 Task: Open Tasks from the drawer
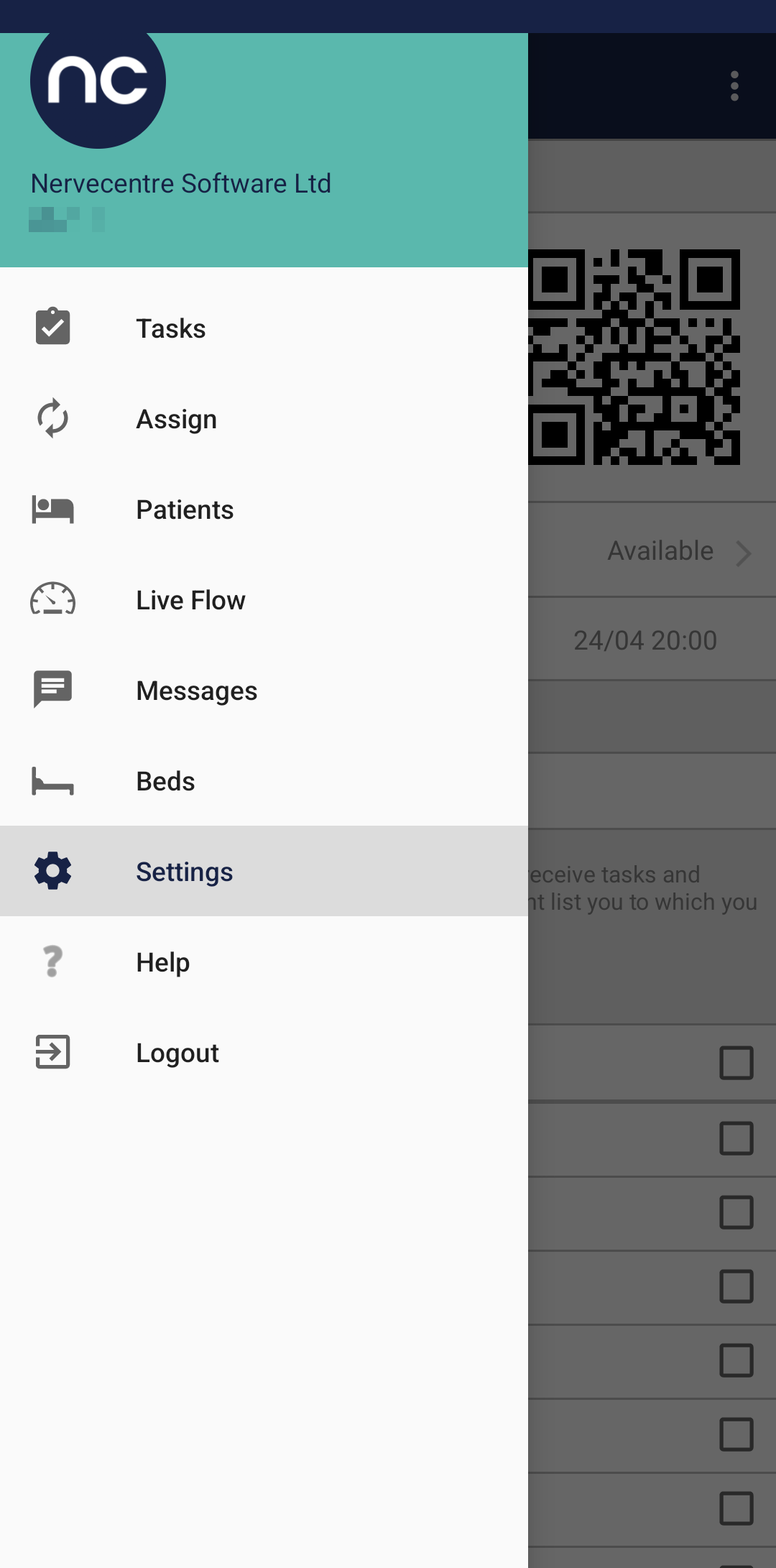171,328
